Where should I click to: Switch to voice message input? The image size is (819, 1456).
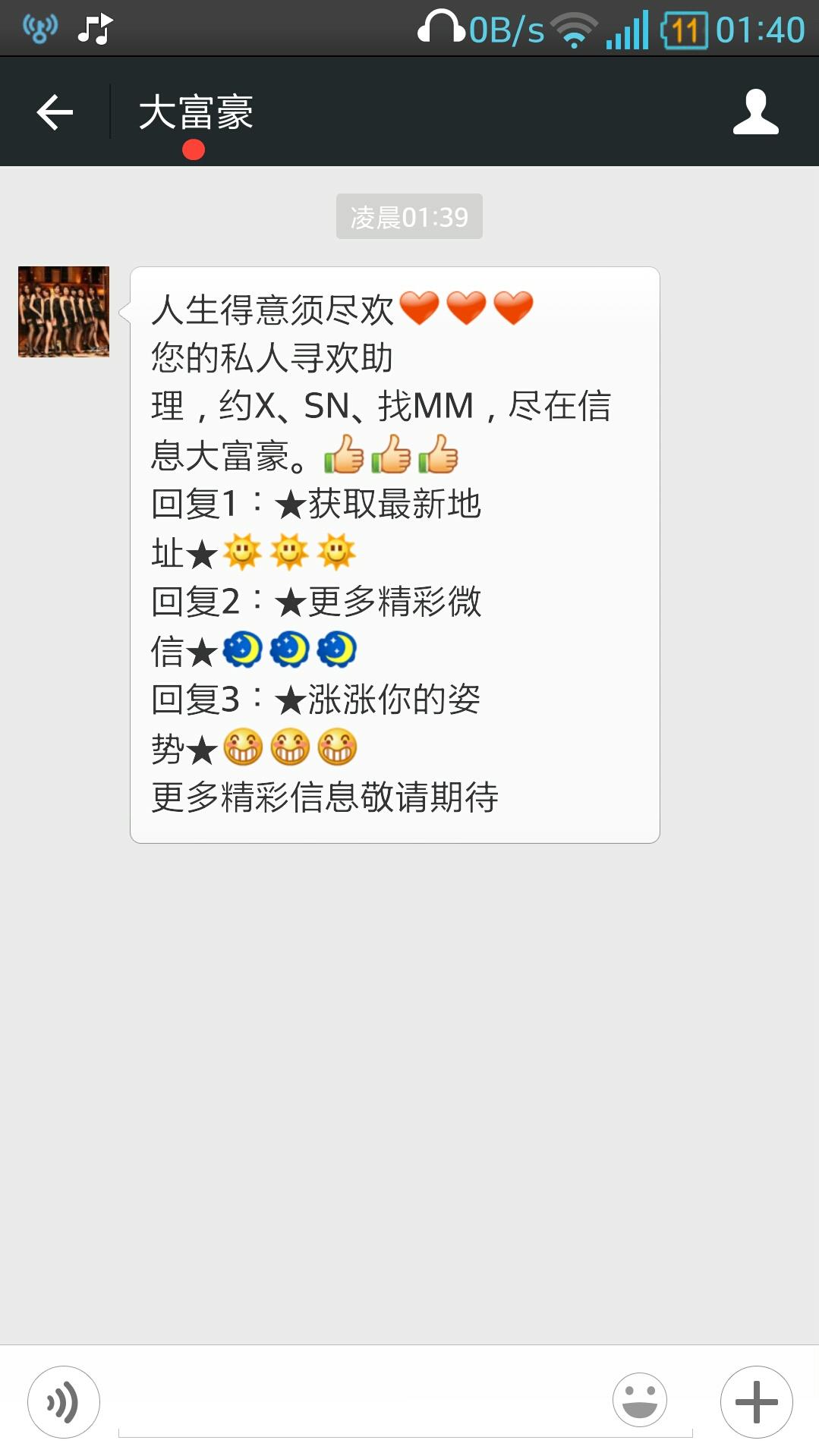[64, 1401]
